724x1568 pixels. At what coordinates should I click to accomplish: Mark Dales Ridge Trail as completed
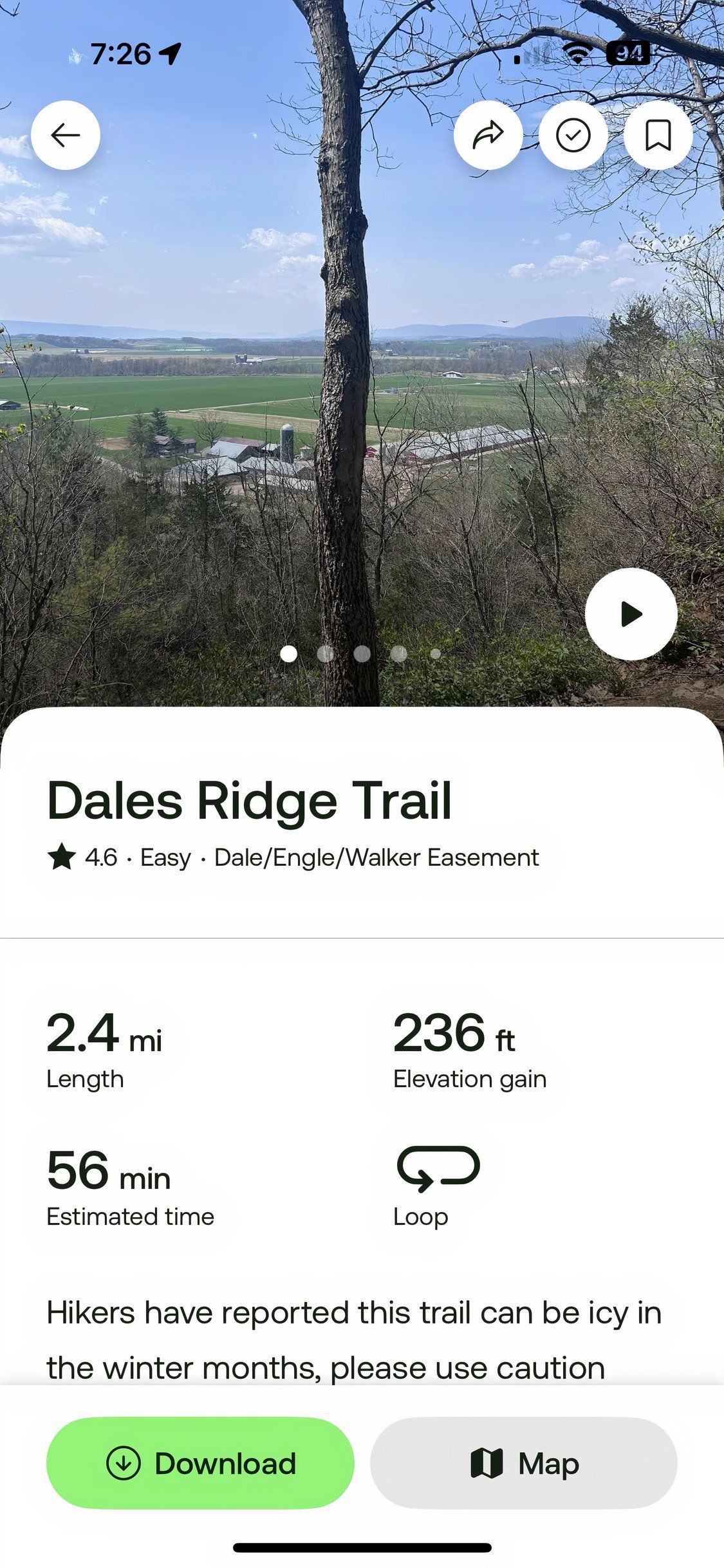tap(573, 135)
